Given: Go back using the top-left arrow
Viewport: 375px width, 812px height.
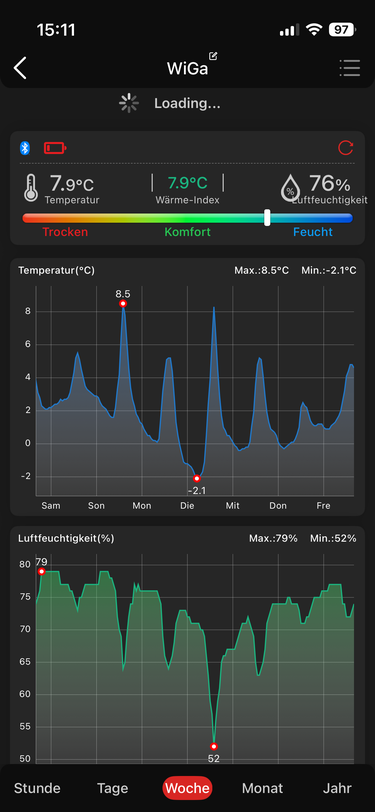Looking at the screenshot, I should (x=20, y=68).
